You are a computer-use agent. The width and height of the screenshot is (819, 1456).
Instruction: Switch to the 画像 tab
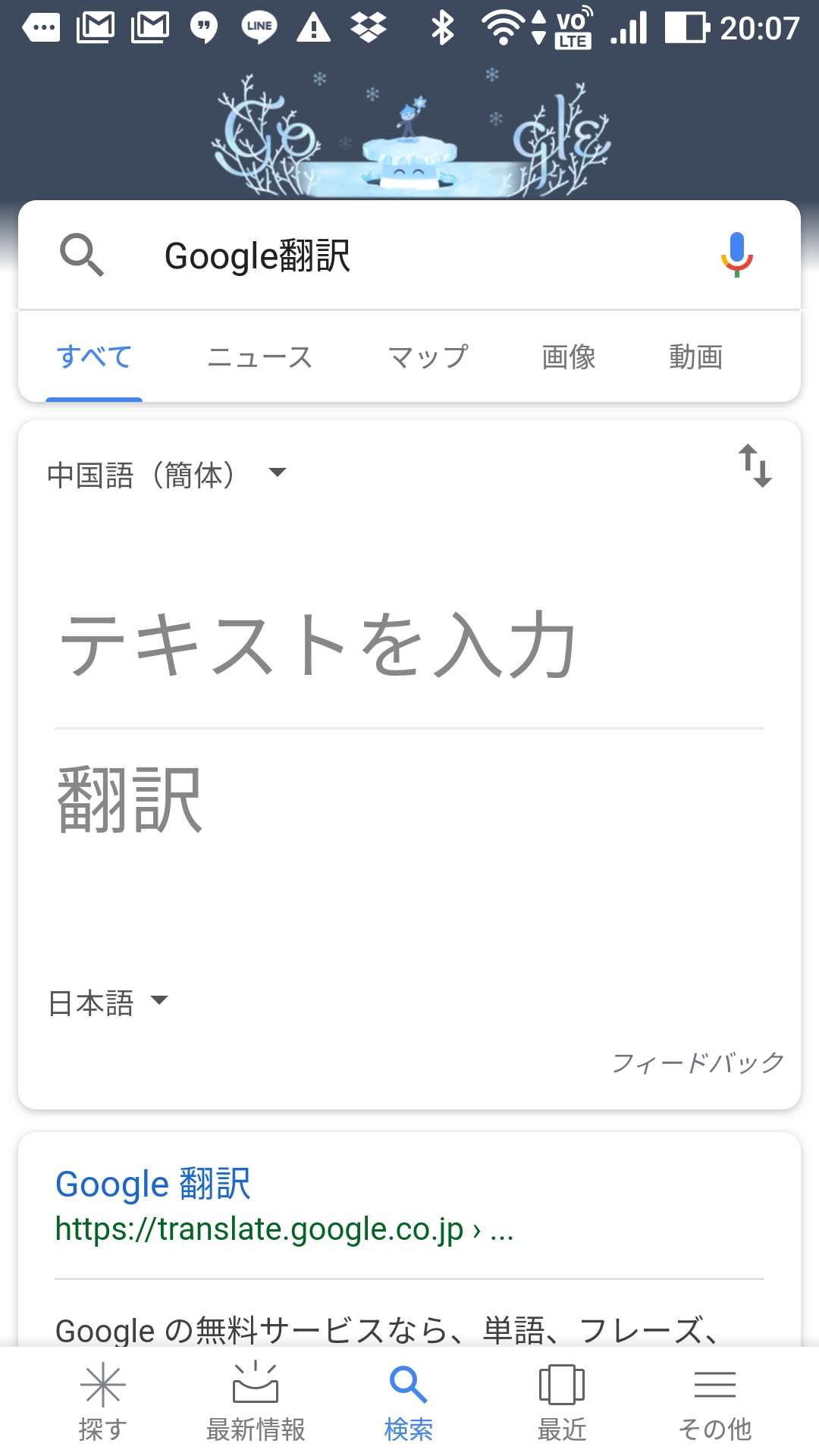568,356
